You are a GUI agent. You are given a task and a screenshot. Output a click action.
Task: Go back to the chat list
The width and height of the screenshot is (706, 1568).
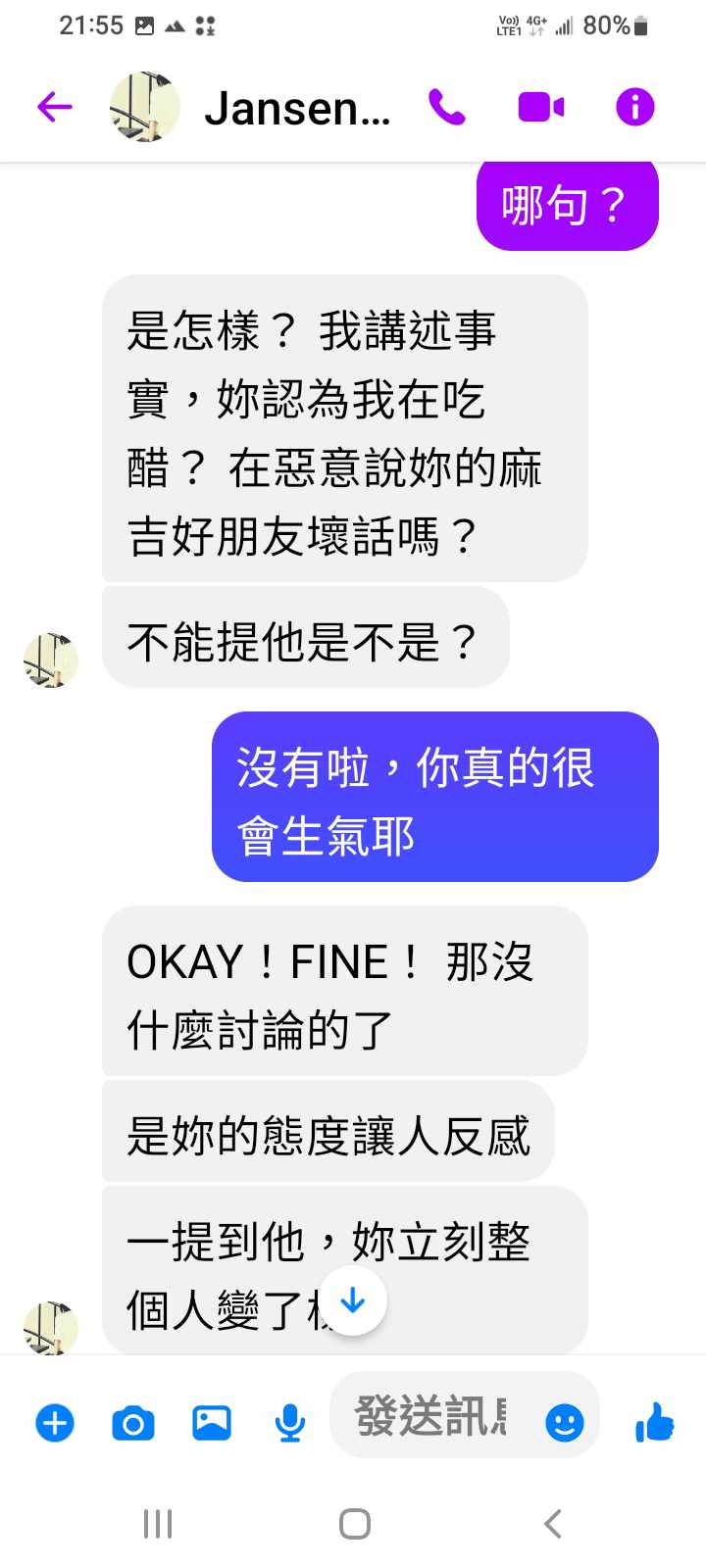pyautogui.click(x=55, y=107)
